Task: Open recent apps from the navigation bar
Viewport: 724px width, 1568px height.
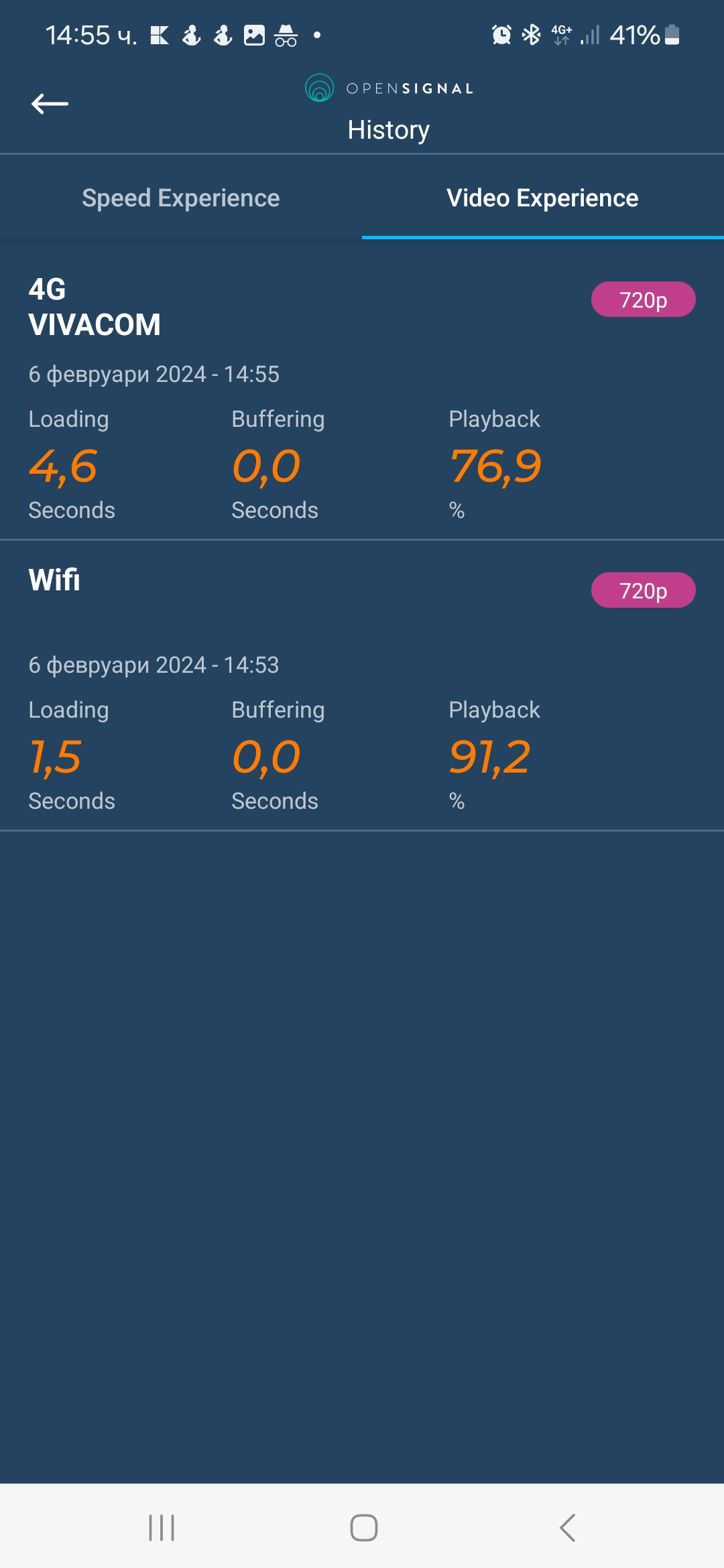Action: click(162, 1527)
